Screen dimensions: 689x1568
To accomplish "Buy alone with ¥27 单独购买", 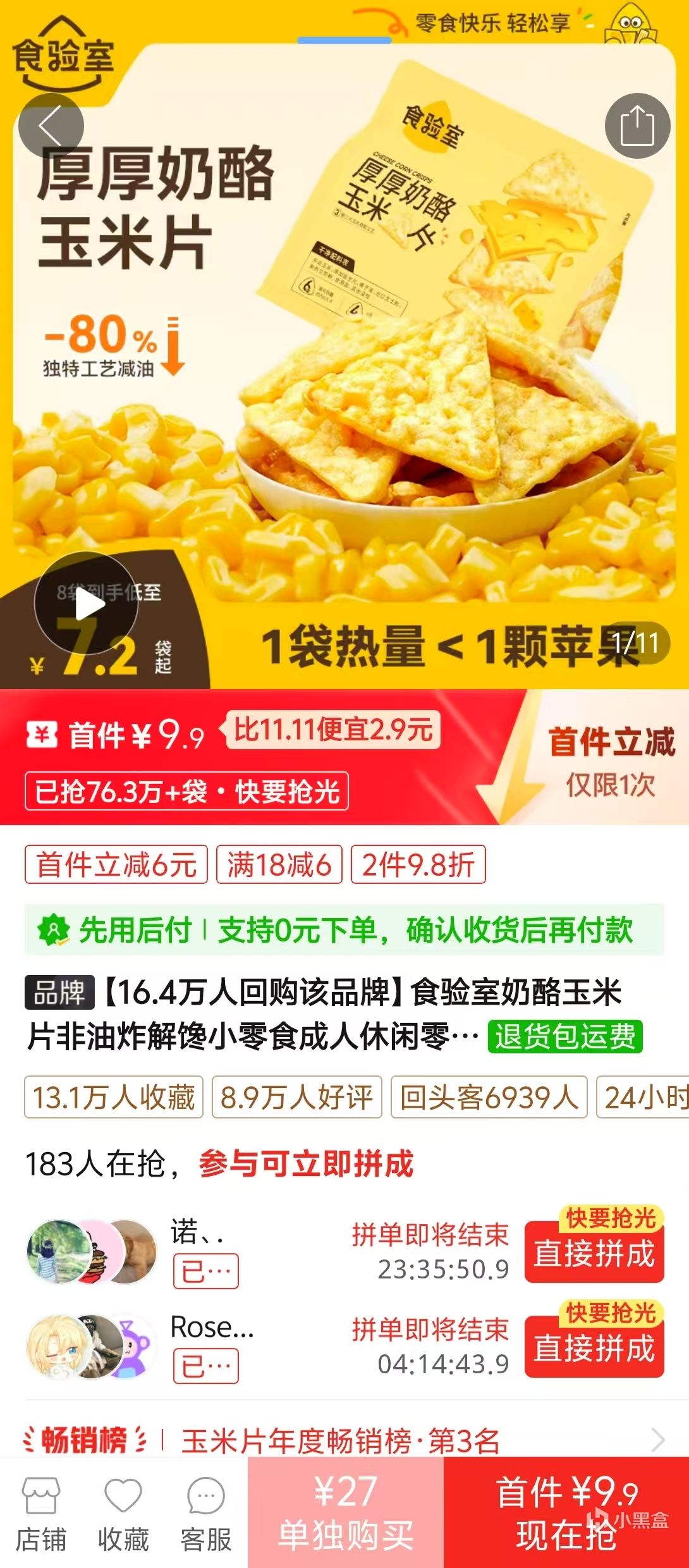I will point(346,1513).
